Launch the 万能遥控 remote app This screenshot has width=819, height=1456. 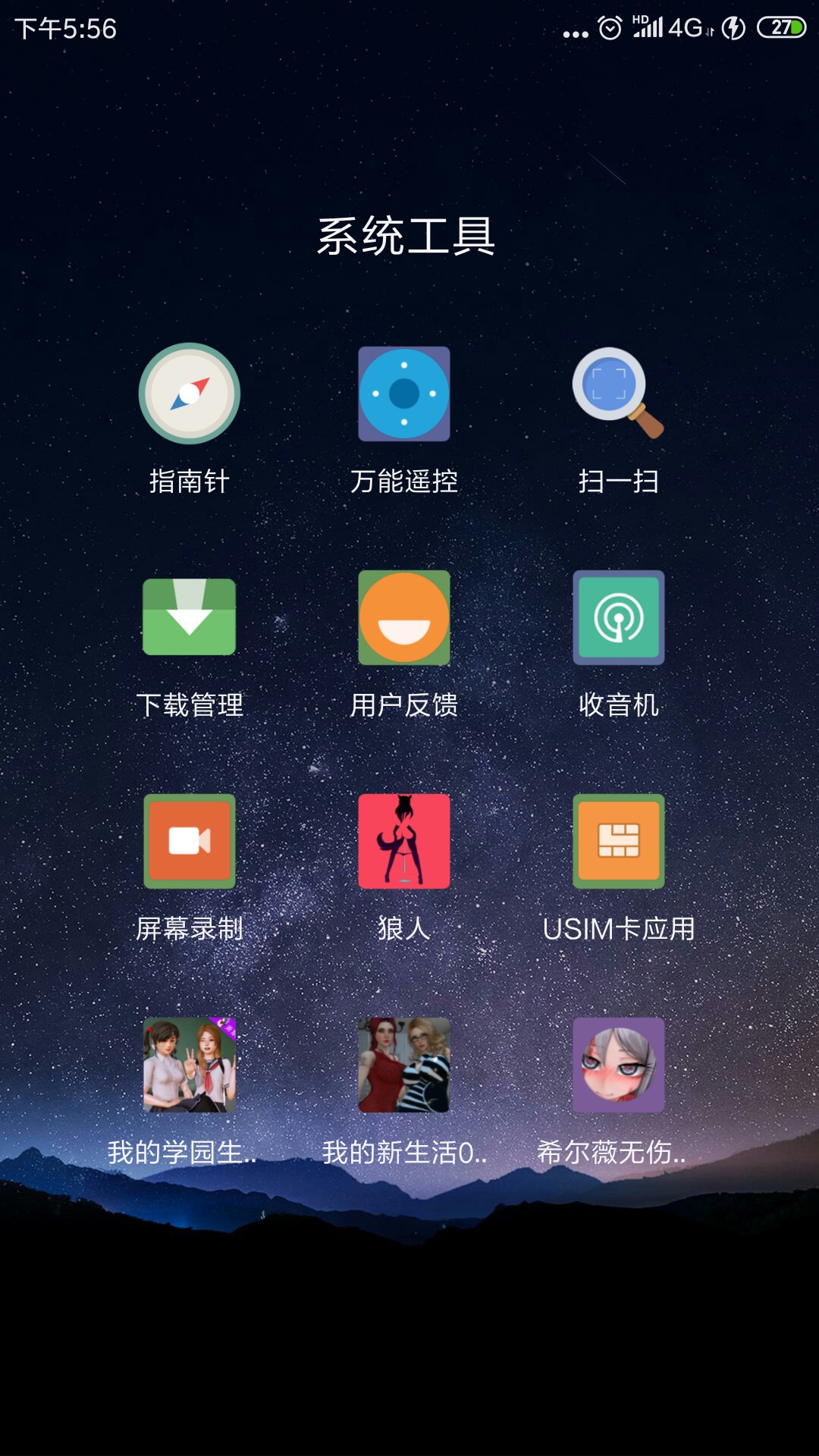[403, 394]
